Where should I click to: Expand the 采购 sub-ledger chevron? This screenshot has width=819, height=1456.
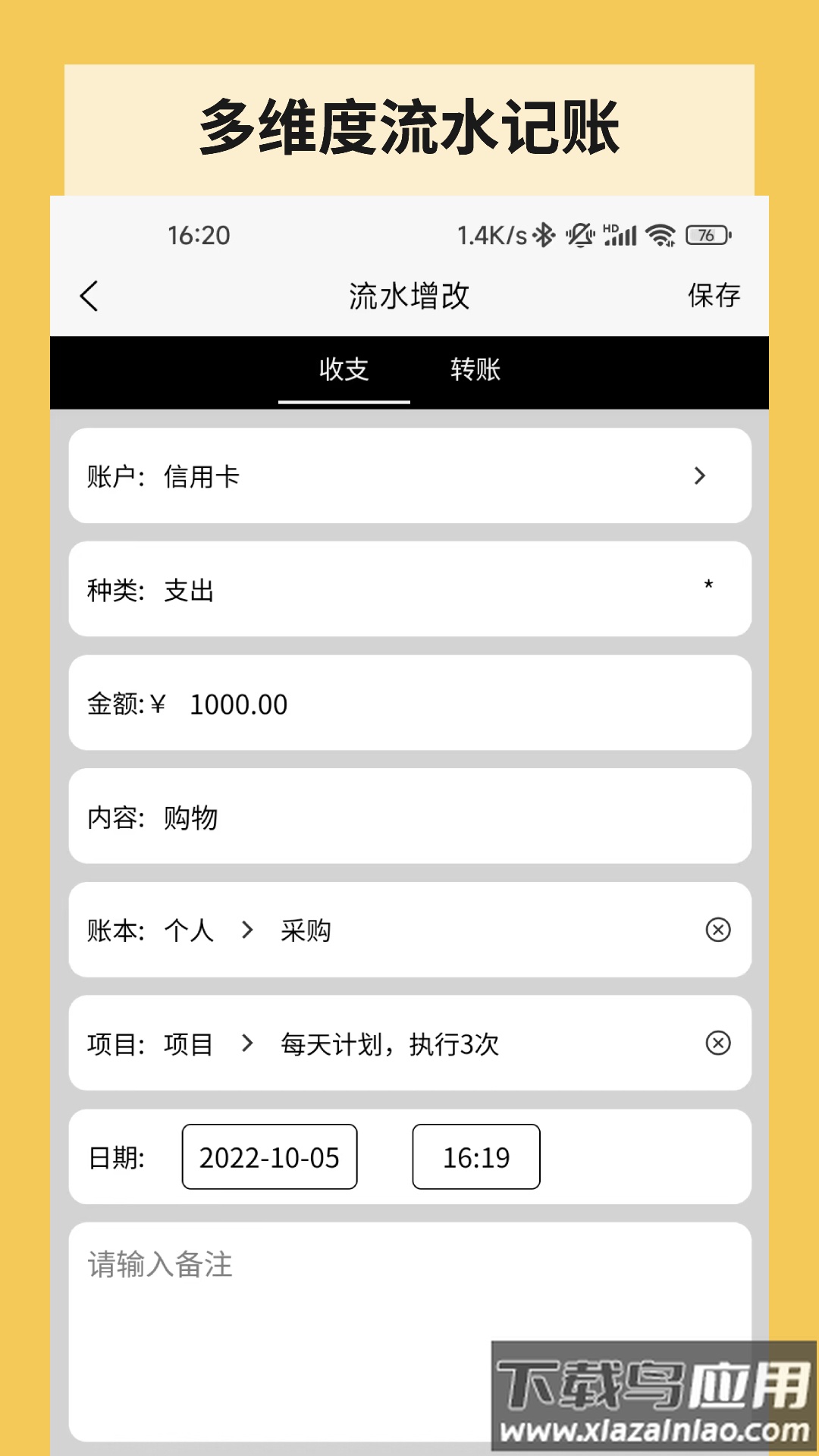246,930
